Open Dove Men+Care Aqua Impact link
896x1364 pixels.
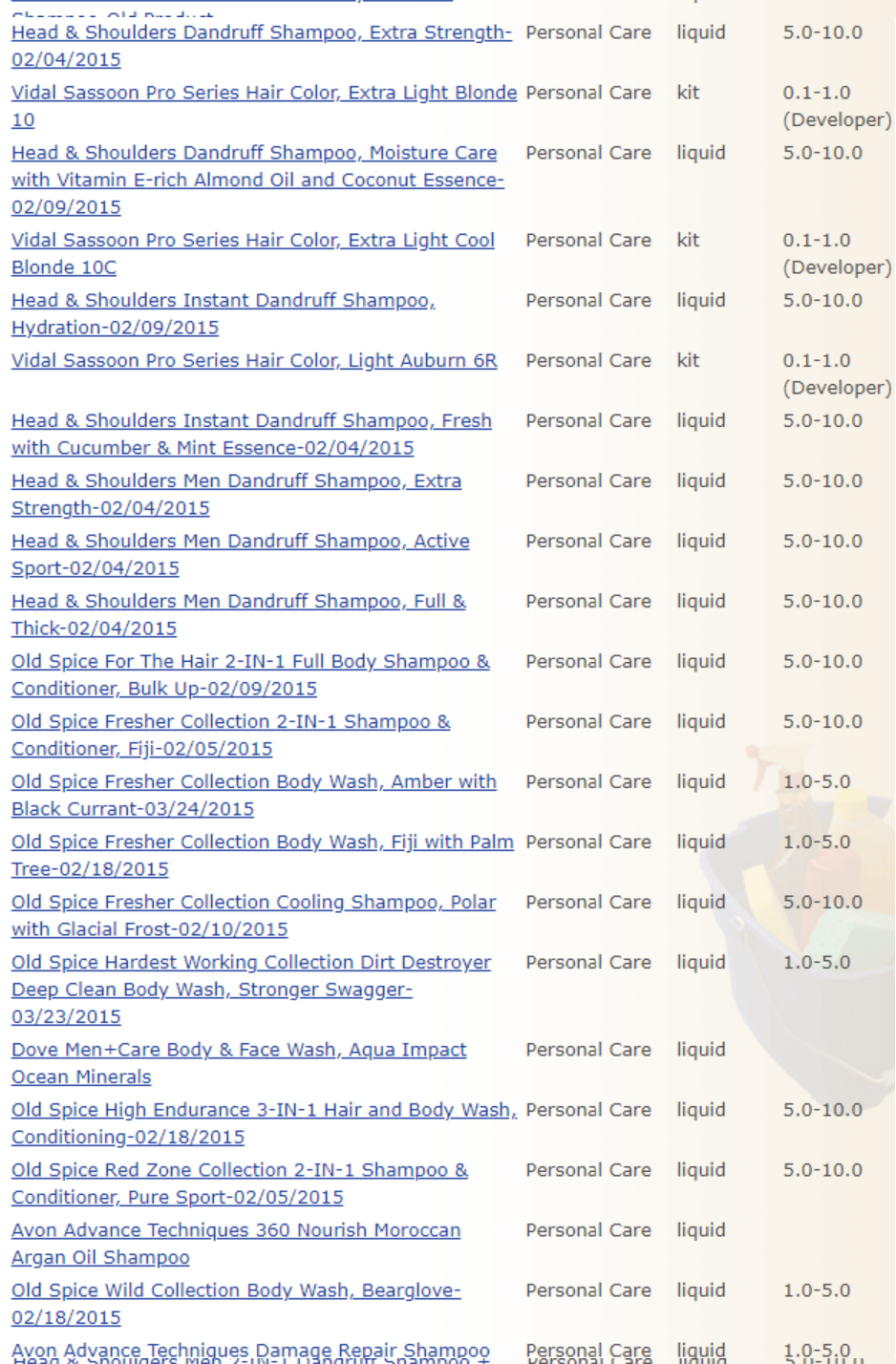(239, 1051)
